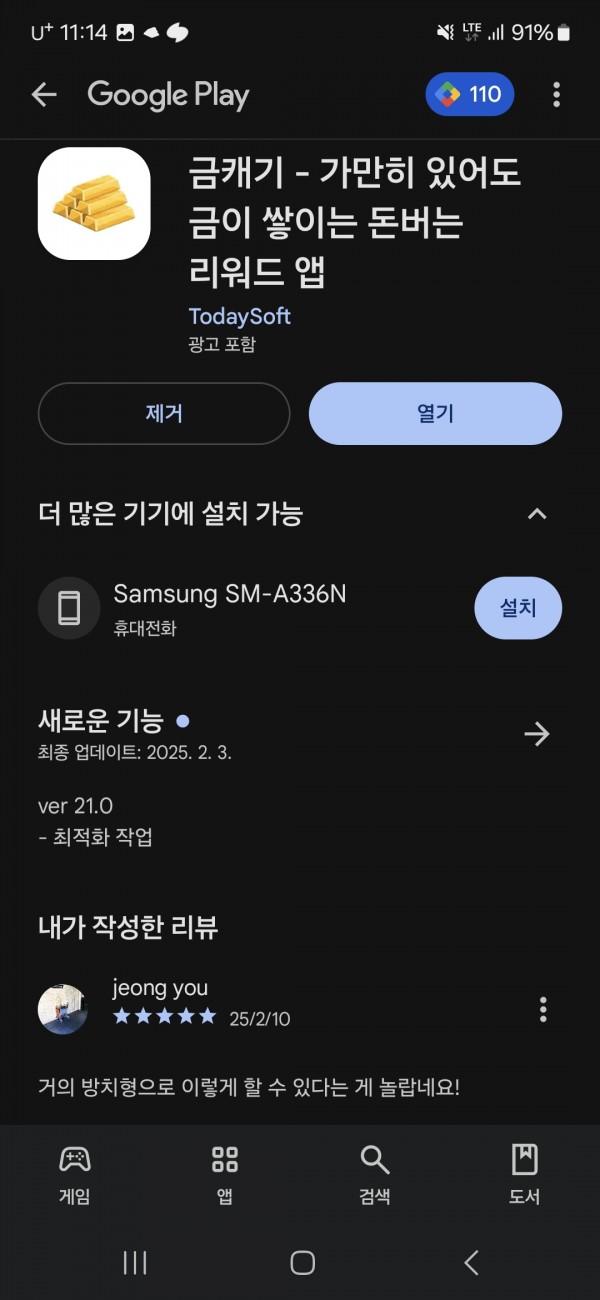
Task: Tap 열기 to open the app
Action: (x=435, y=413)
